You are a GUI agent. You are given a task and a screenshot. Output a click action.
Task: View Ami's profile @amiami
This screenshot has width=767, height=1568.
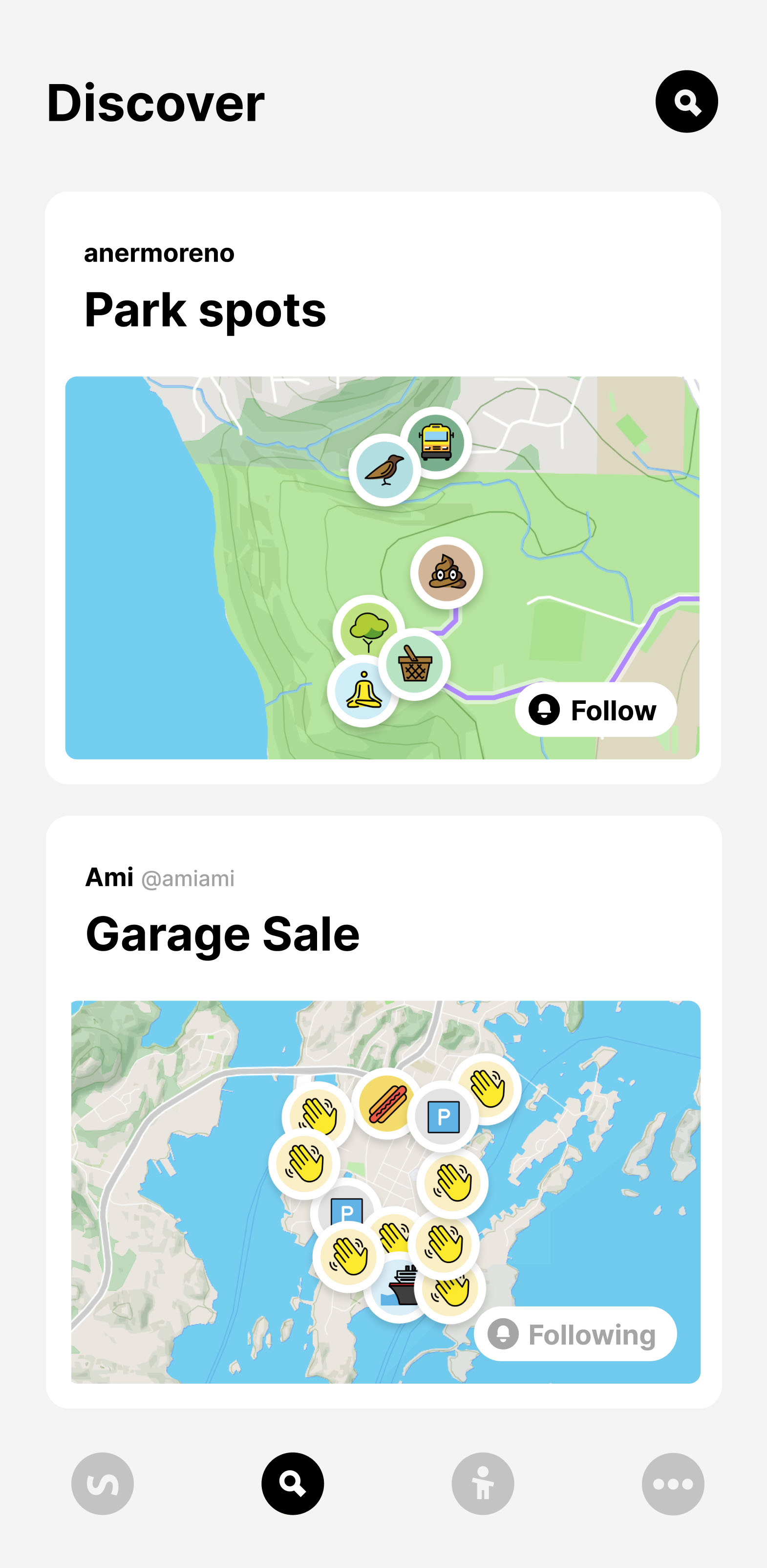click(159, 878)
